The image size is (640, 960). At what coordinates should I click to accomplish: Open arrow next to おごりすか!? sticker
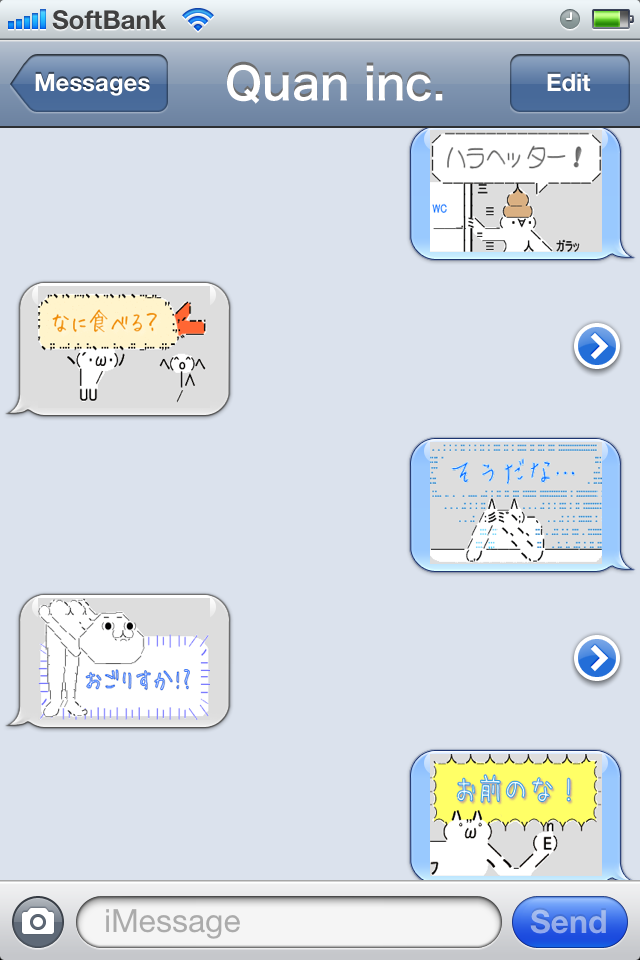click(597, 659)
